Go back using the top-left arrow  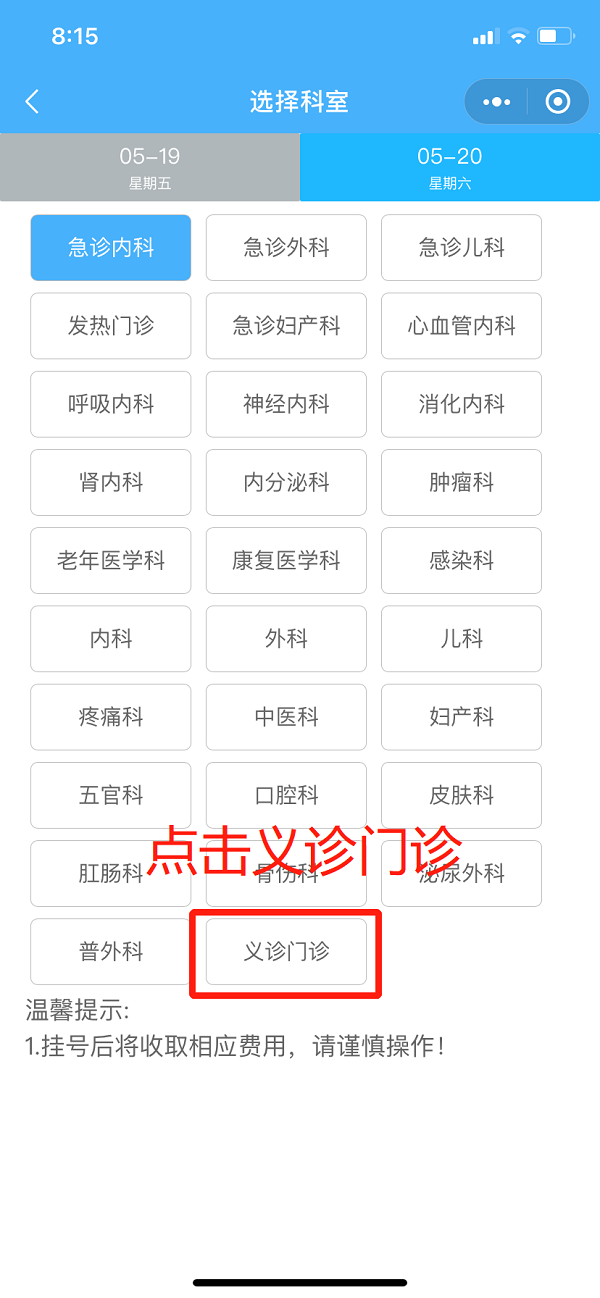pos(32,101)
